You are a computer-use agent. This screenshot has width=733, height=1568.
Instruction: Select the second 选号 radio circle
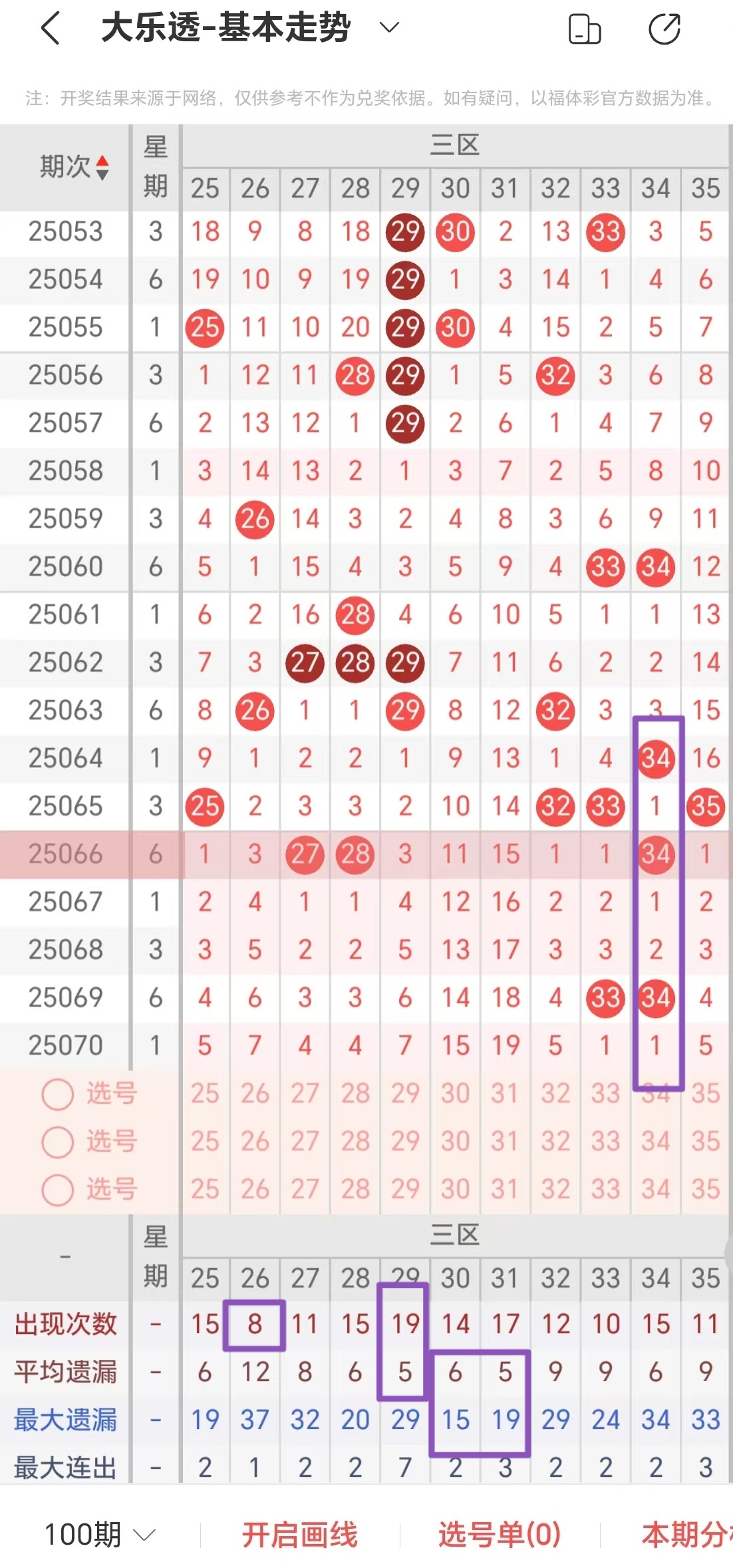(x=57, y=1141)
